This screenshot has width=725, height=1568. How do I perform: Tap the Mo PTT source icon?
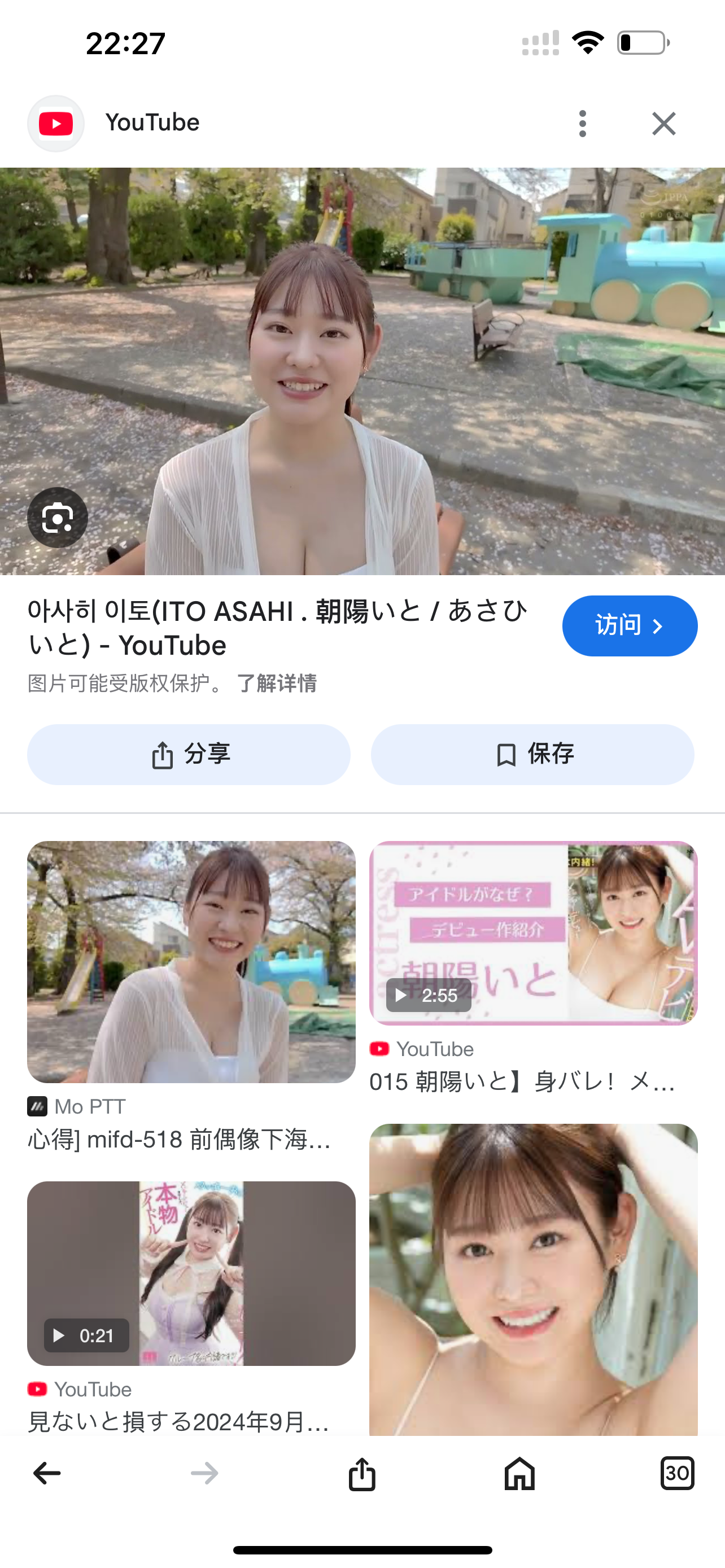(x=38, y=1107)
